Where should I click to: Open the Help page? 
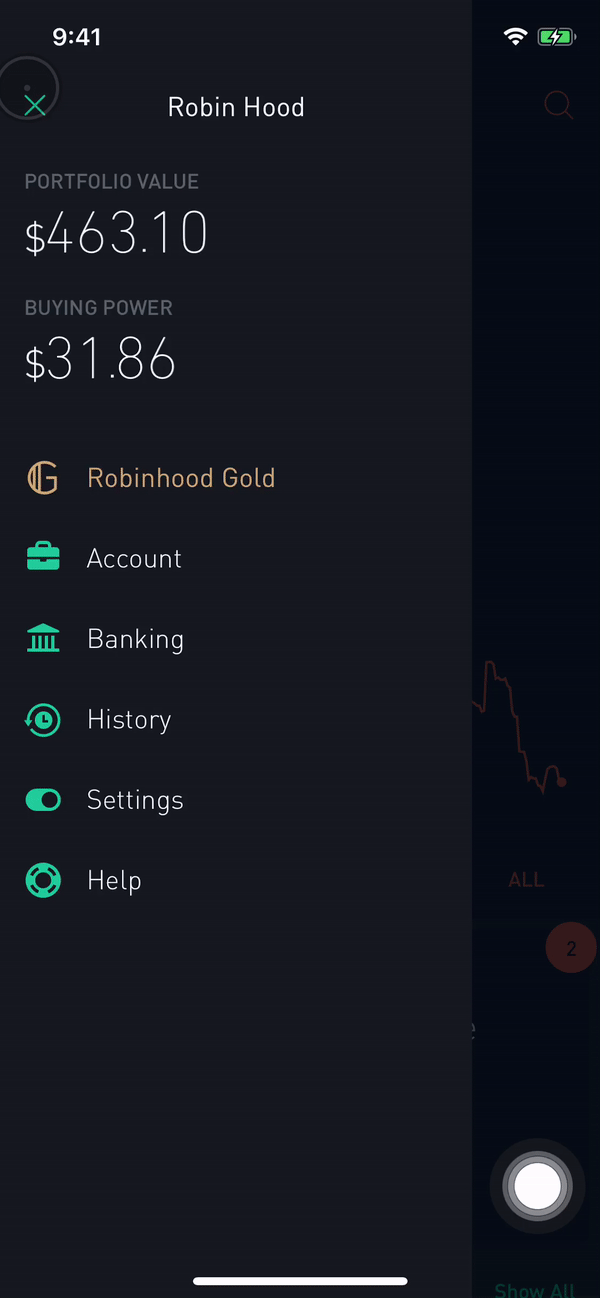(x=114, y=881)
